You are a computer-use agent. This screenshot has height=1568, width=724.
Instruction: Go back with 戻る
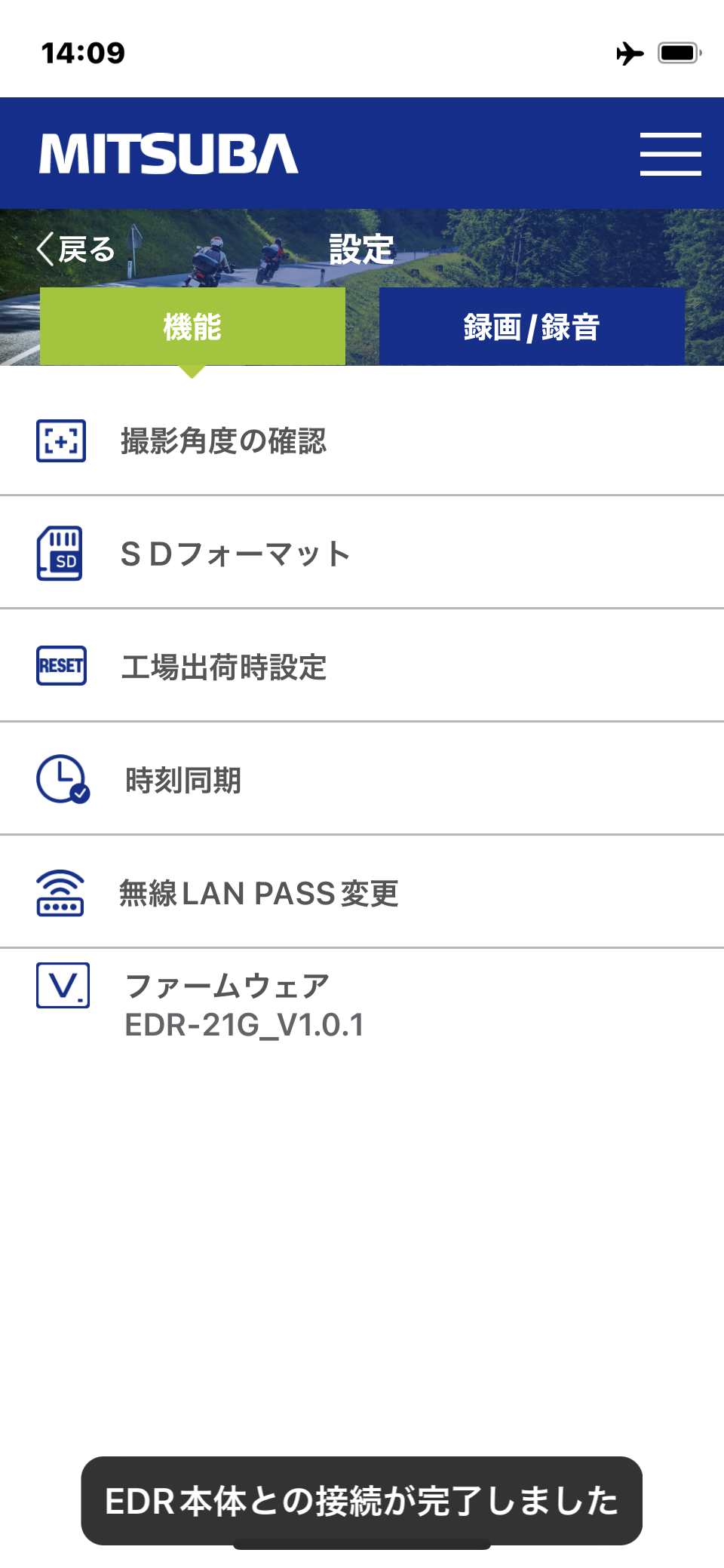[x=75, y=249]
